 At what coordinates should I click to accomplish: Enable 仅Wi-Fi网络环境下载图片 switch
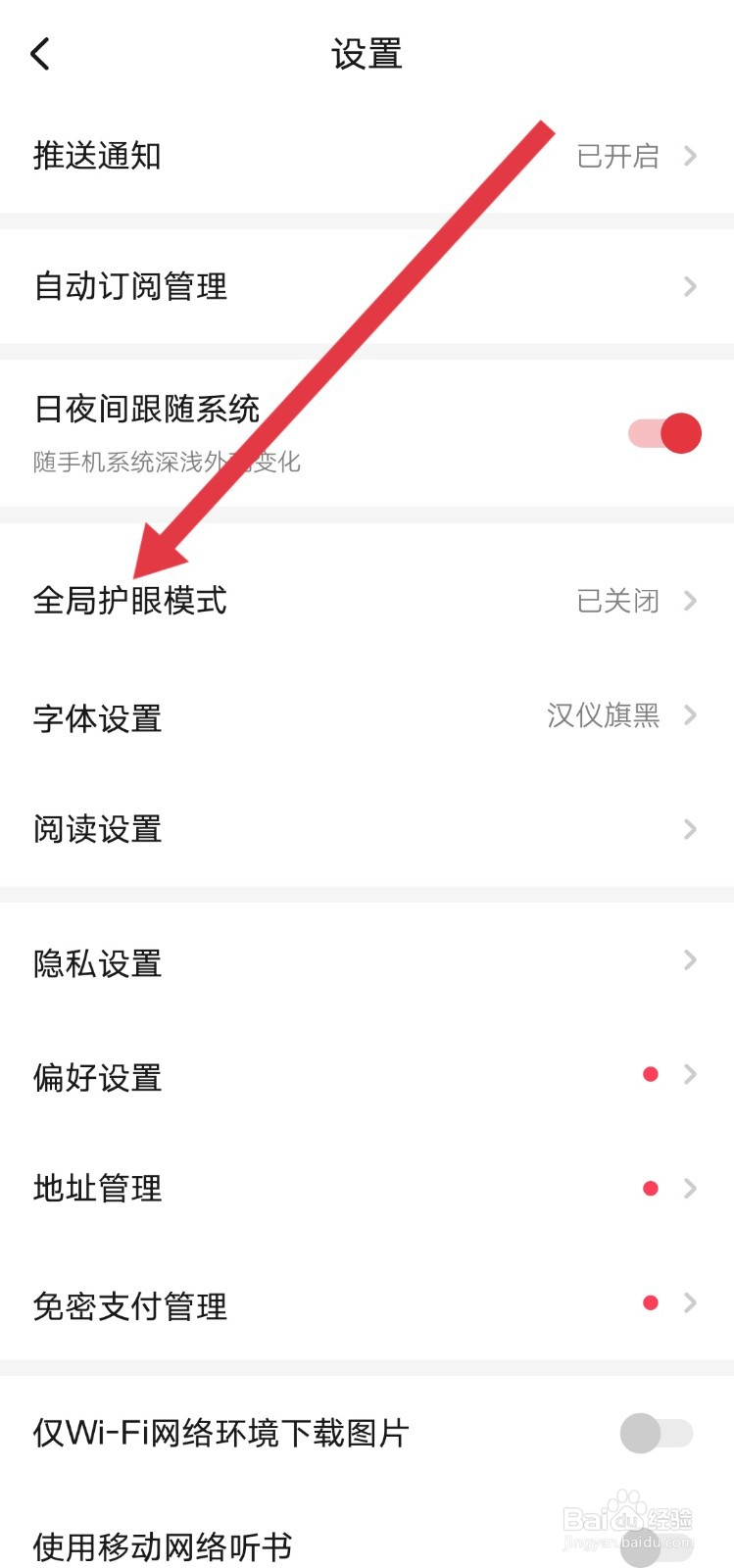click(x=655, y=1432)
